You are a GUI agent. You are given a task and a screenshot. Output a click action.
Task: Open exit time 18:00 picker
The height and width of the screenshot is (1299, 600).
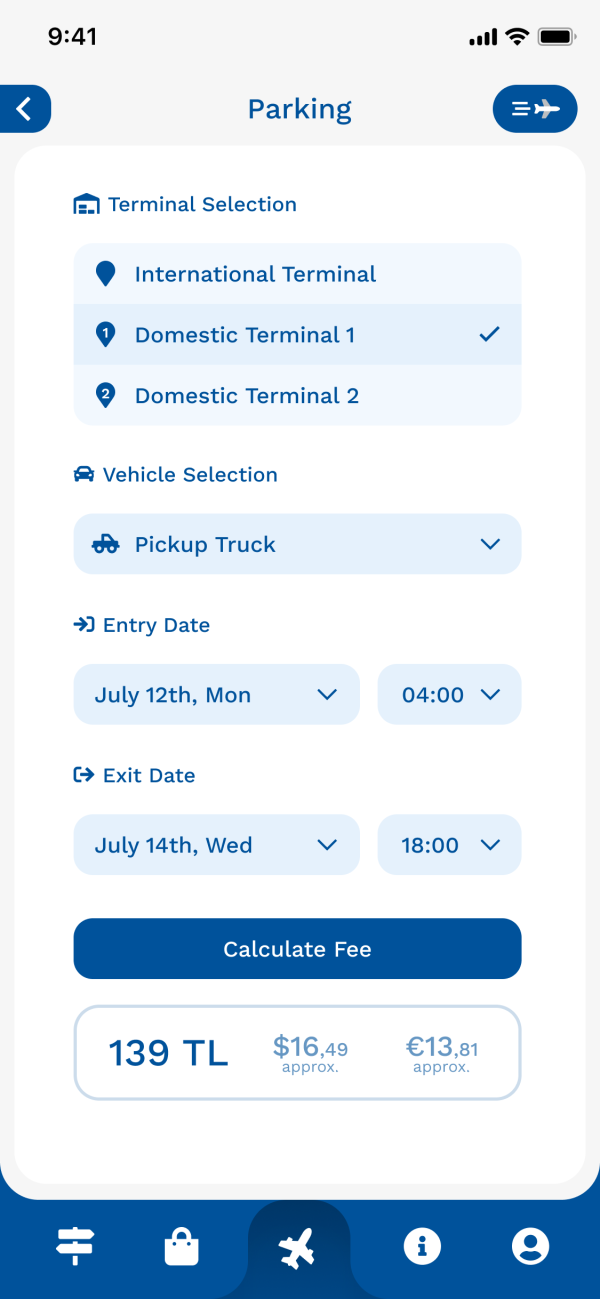[x=449, y=845]
